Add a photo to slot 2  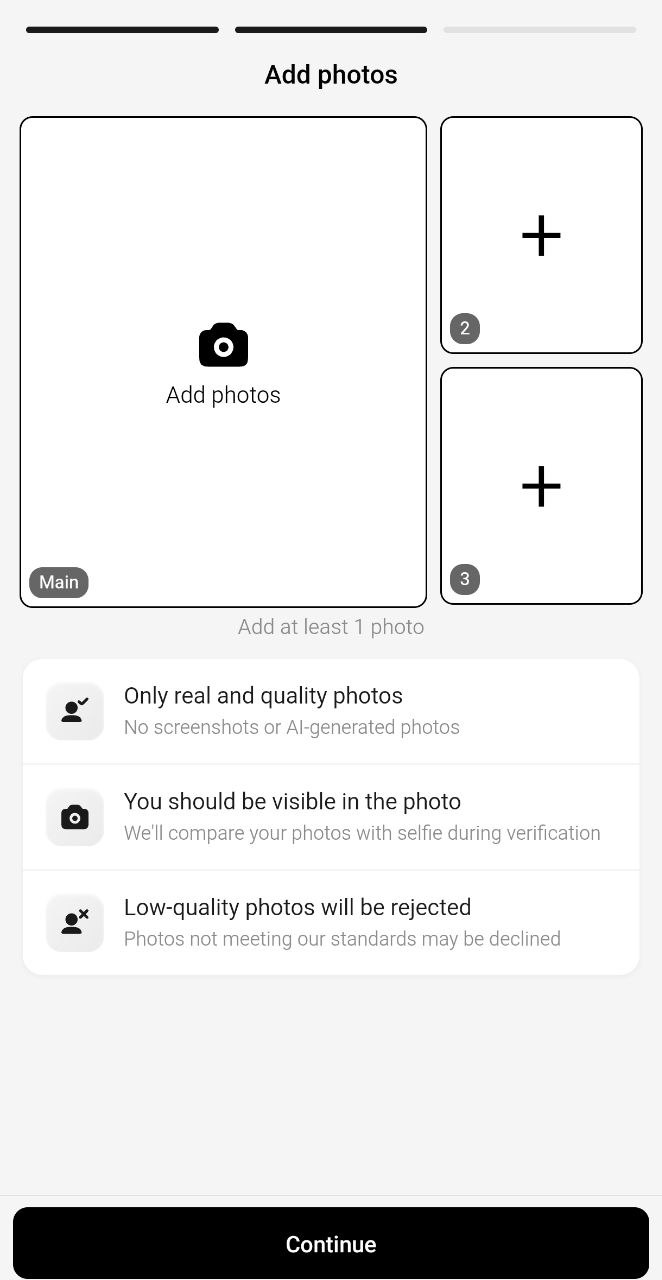[x=541, y=235]
